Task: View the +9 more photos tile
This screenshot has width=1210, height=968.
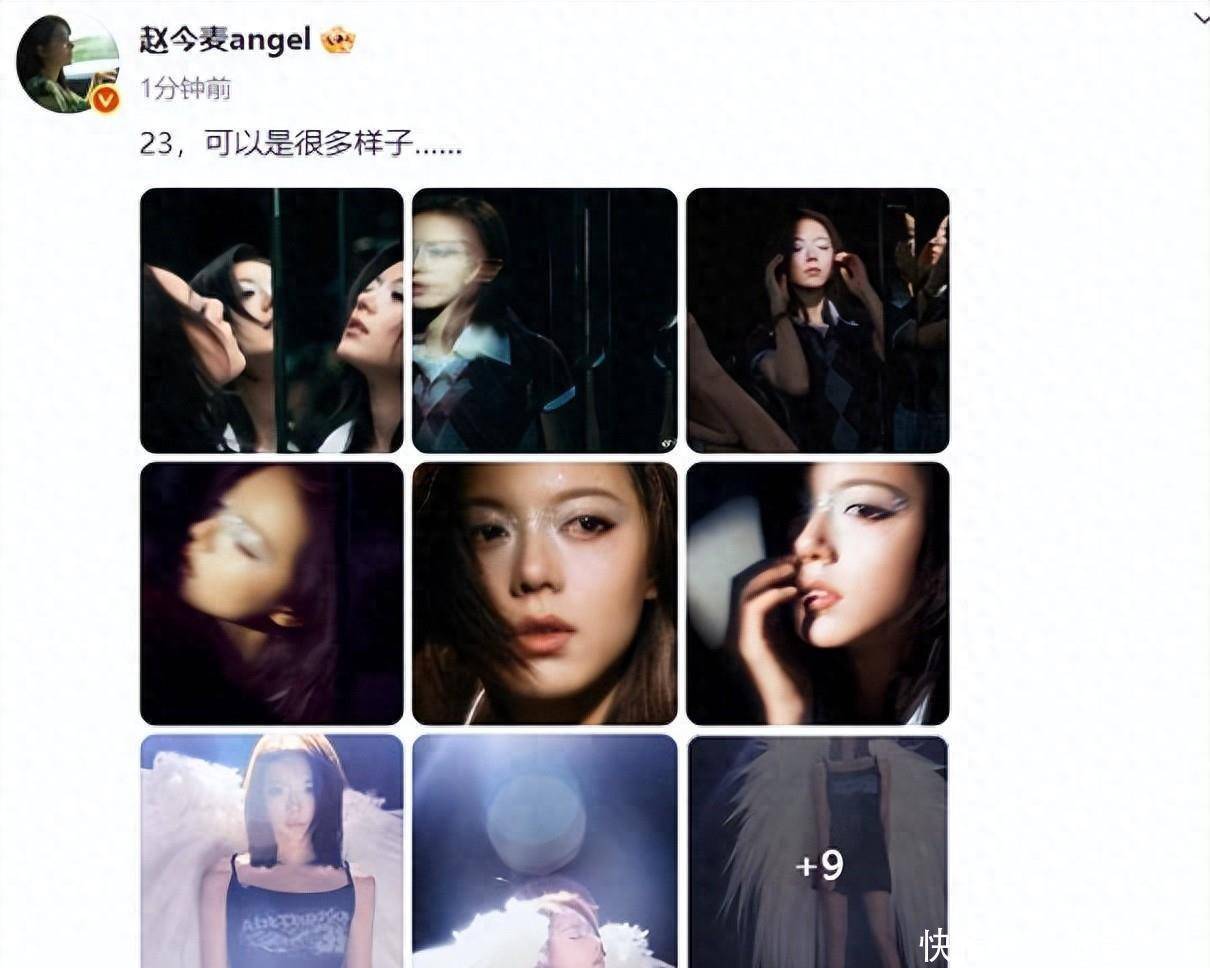Action: (817, 850)
